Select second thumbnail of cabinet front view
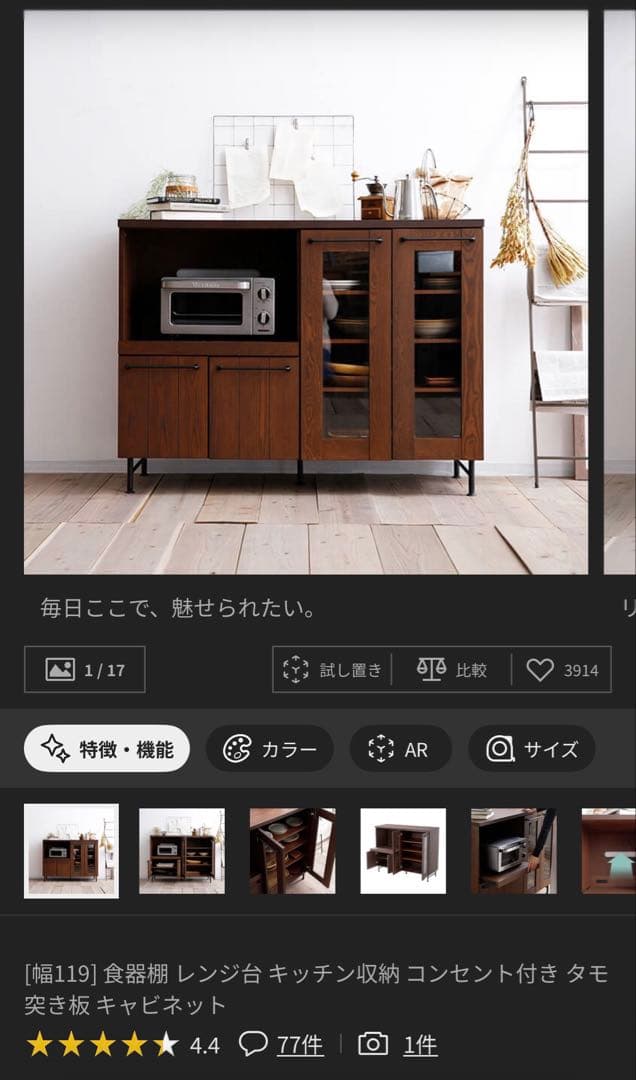This screenshot has height=1080, width=636. coord(182,851)
